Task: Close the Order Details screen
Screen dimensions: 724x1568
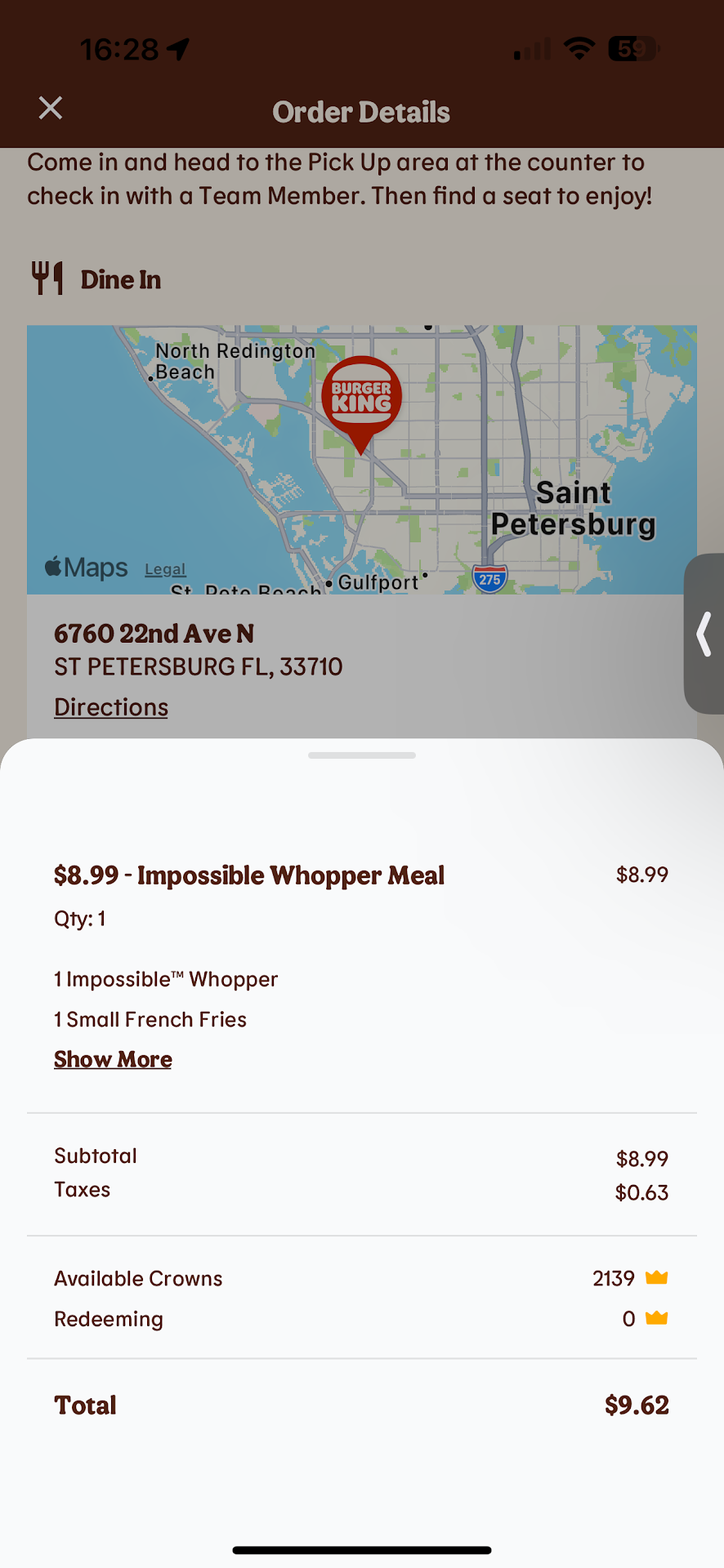Action: pyautogui.click(x=51, y=109)
